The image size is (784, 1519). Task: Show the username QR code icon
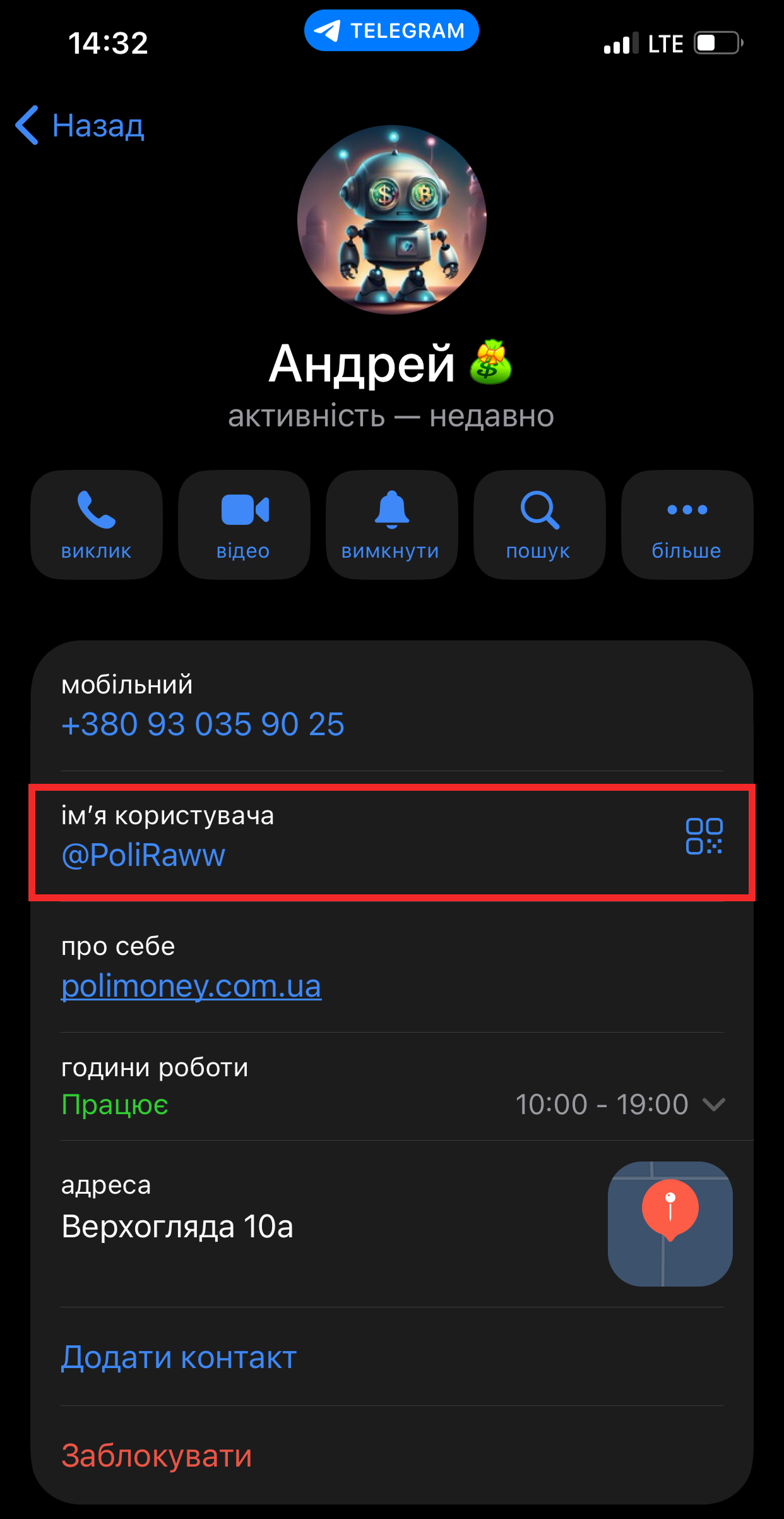click(x=704, y=836)
